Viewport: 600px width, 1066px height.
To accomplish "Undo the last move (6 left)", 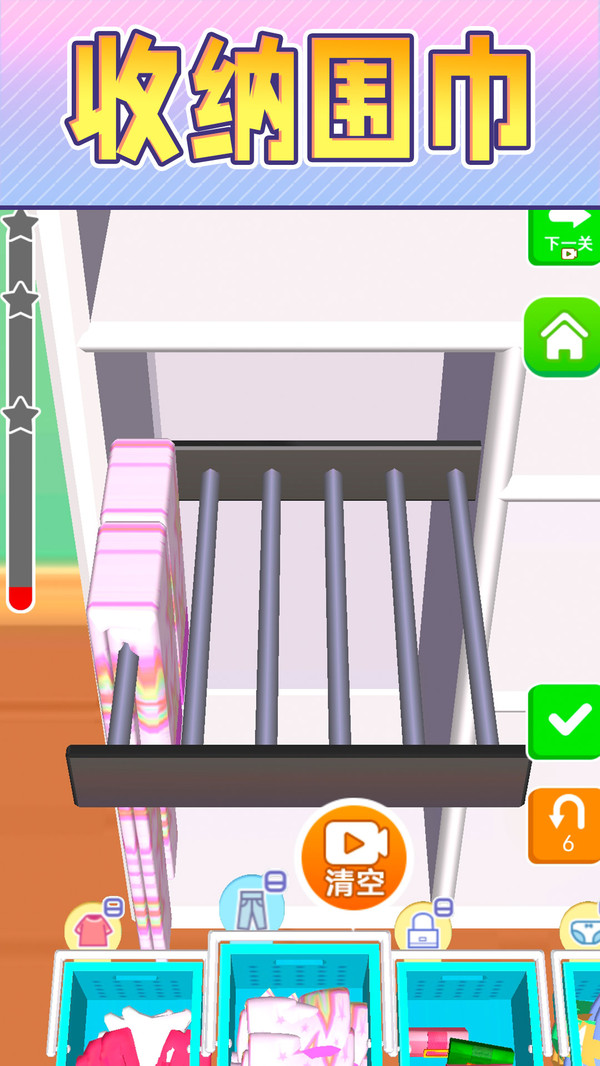I will pos(564,825).
